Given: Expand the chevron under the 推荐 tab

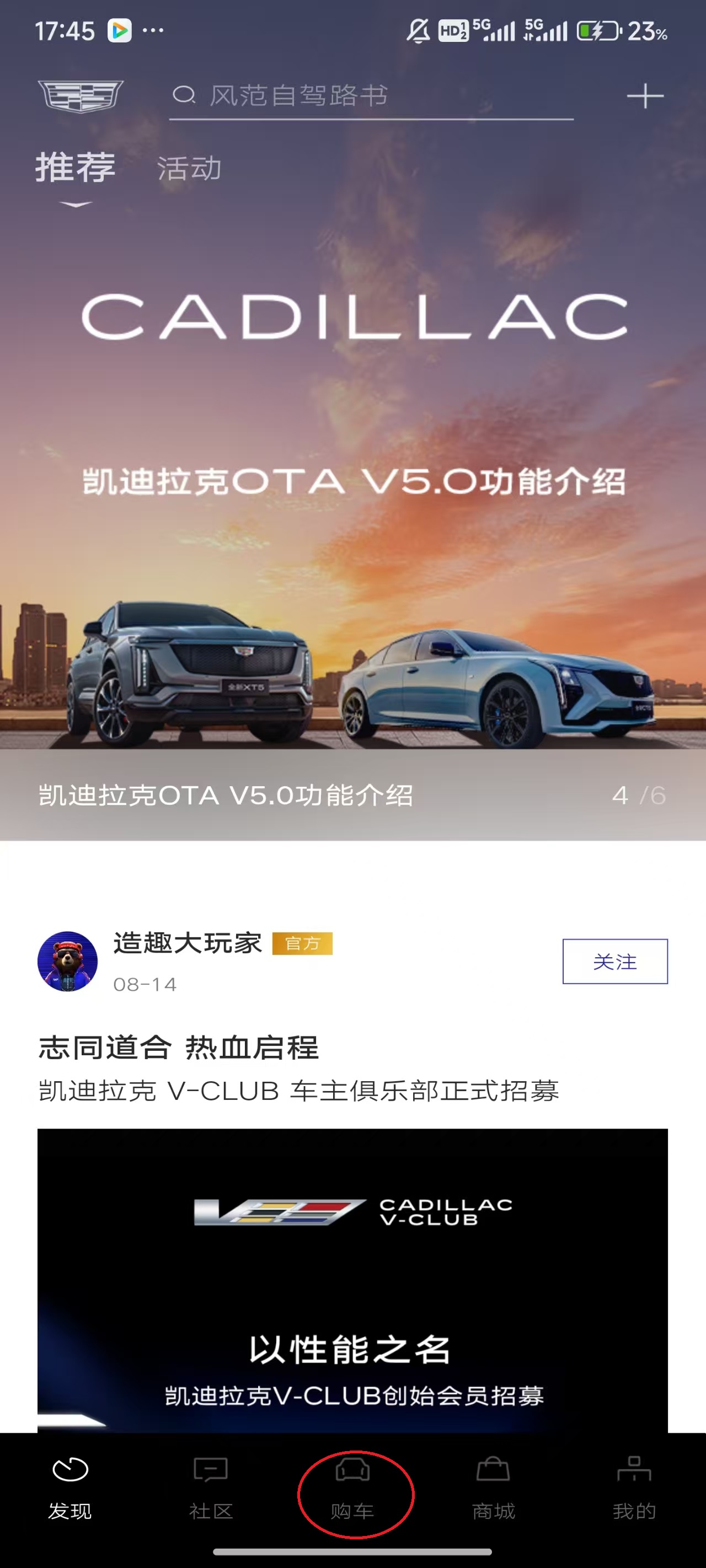Looking at the screenshot, I should (x=76, y=205).
